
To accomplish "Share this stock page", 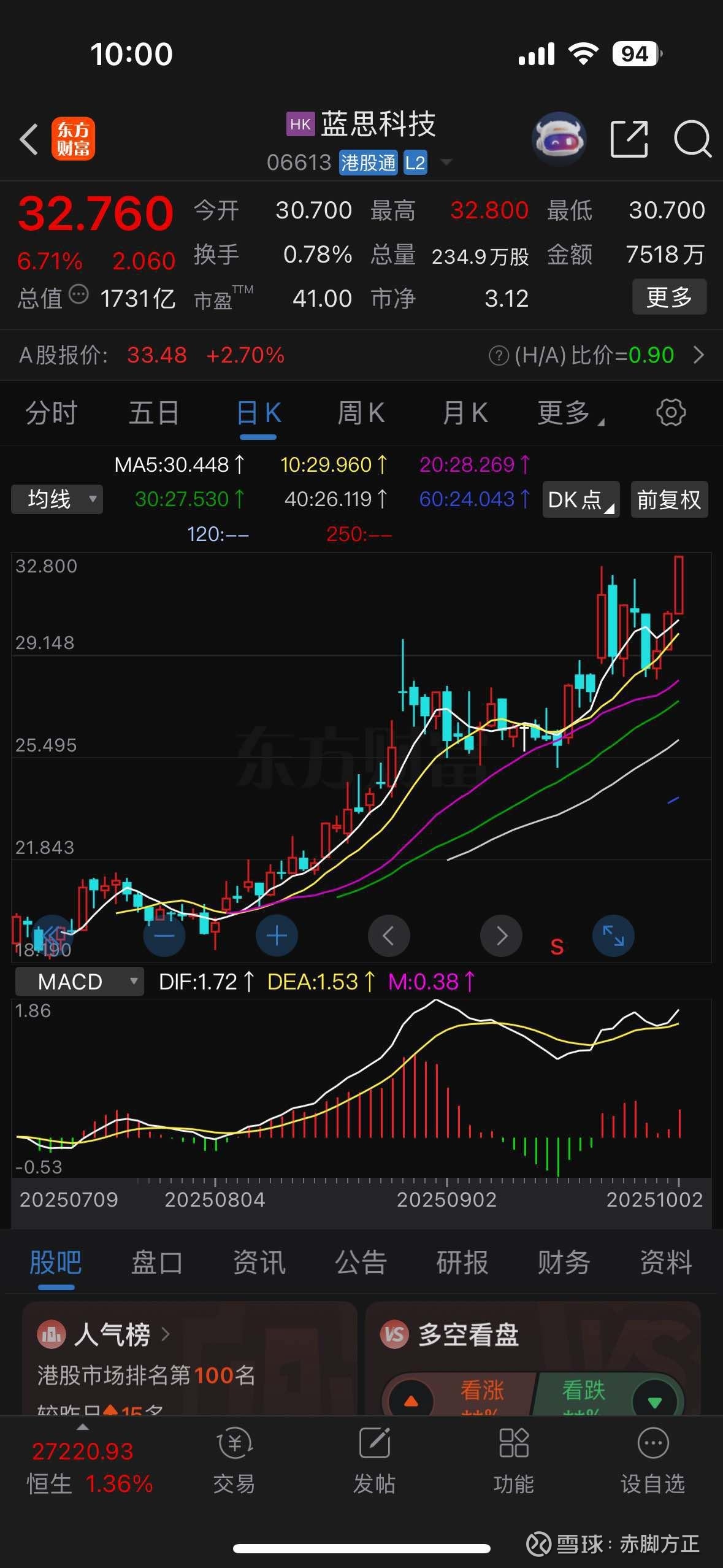I will 629,139.
